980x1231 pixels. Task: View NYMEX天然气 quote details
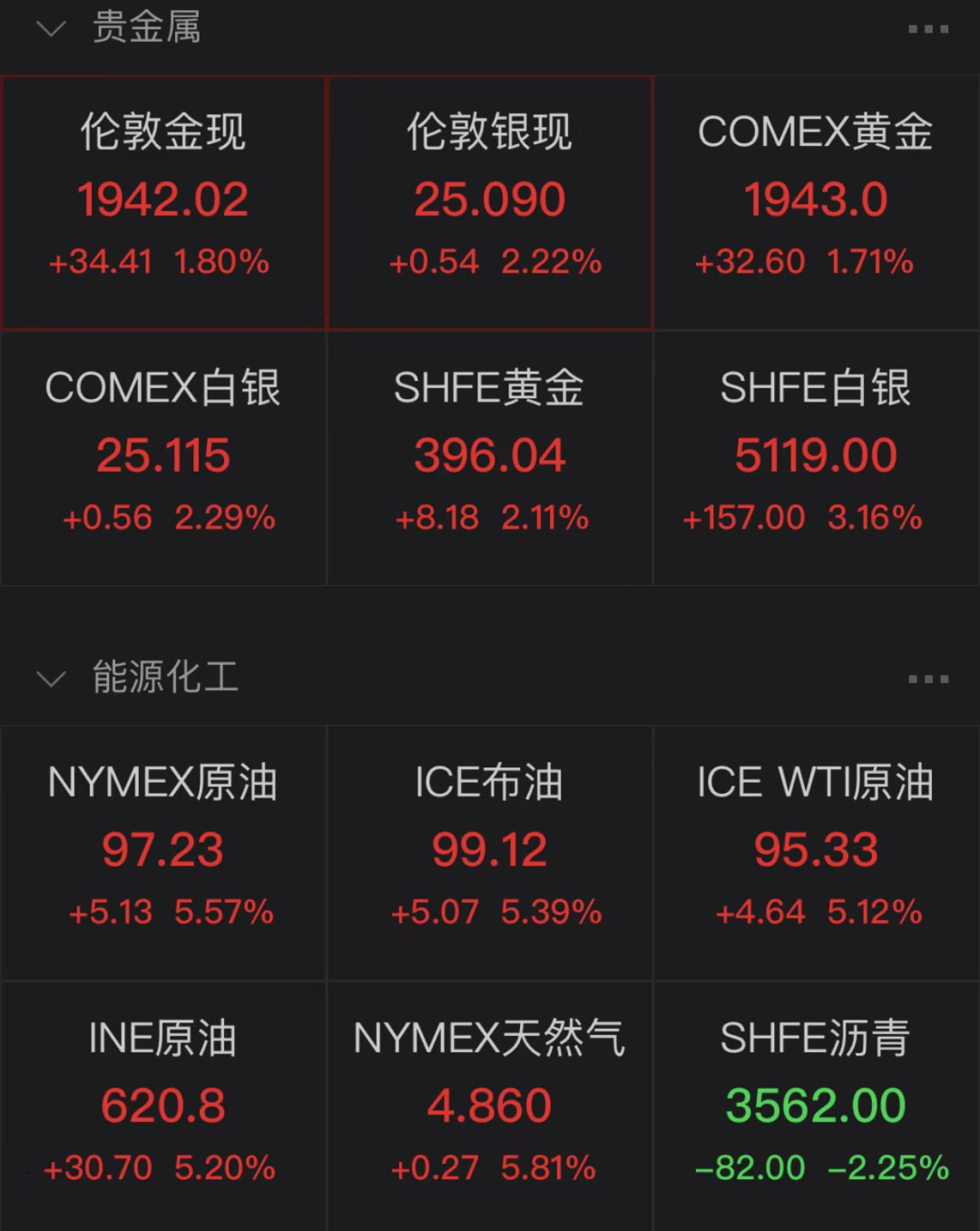(x=490, y=1107)
